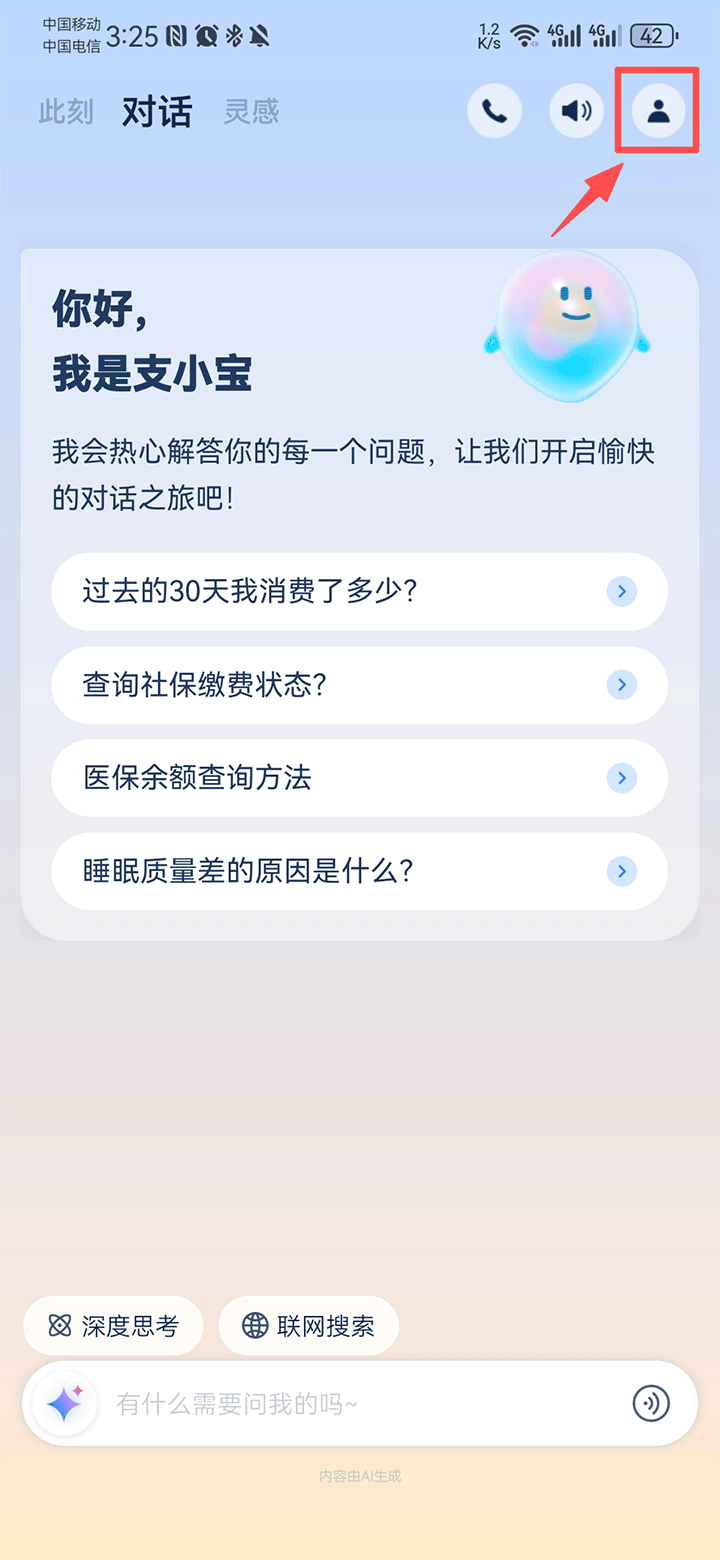
Task: Toggle the speaker sound icon
Action: pos(576,111)
